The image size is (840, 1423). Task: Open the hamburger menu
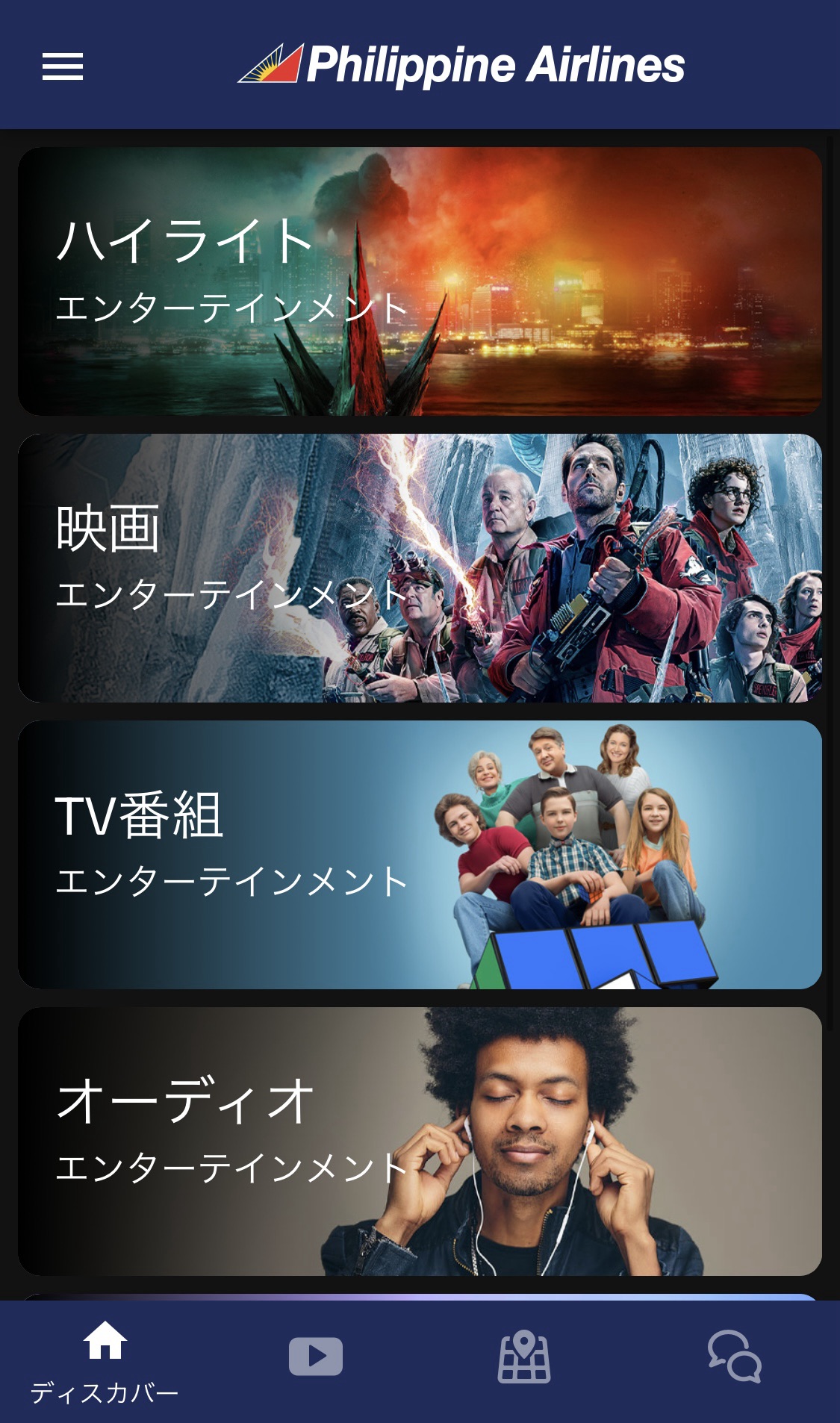[x=63, y=66]
